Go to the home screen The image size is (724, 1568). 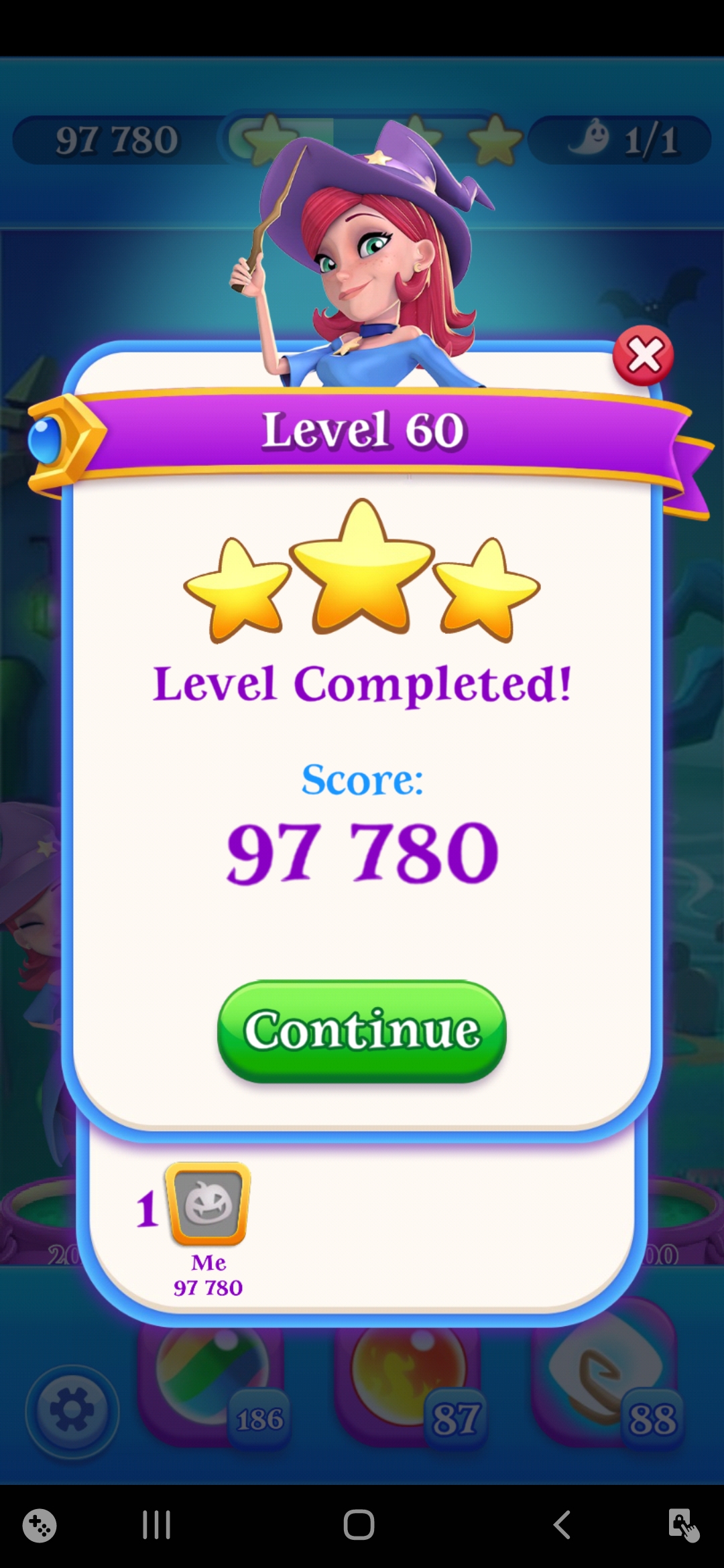(x=359, y=1525)
